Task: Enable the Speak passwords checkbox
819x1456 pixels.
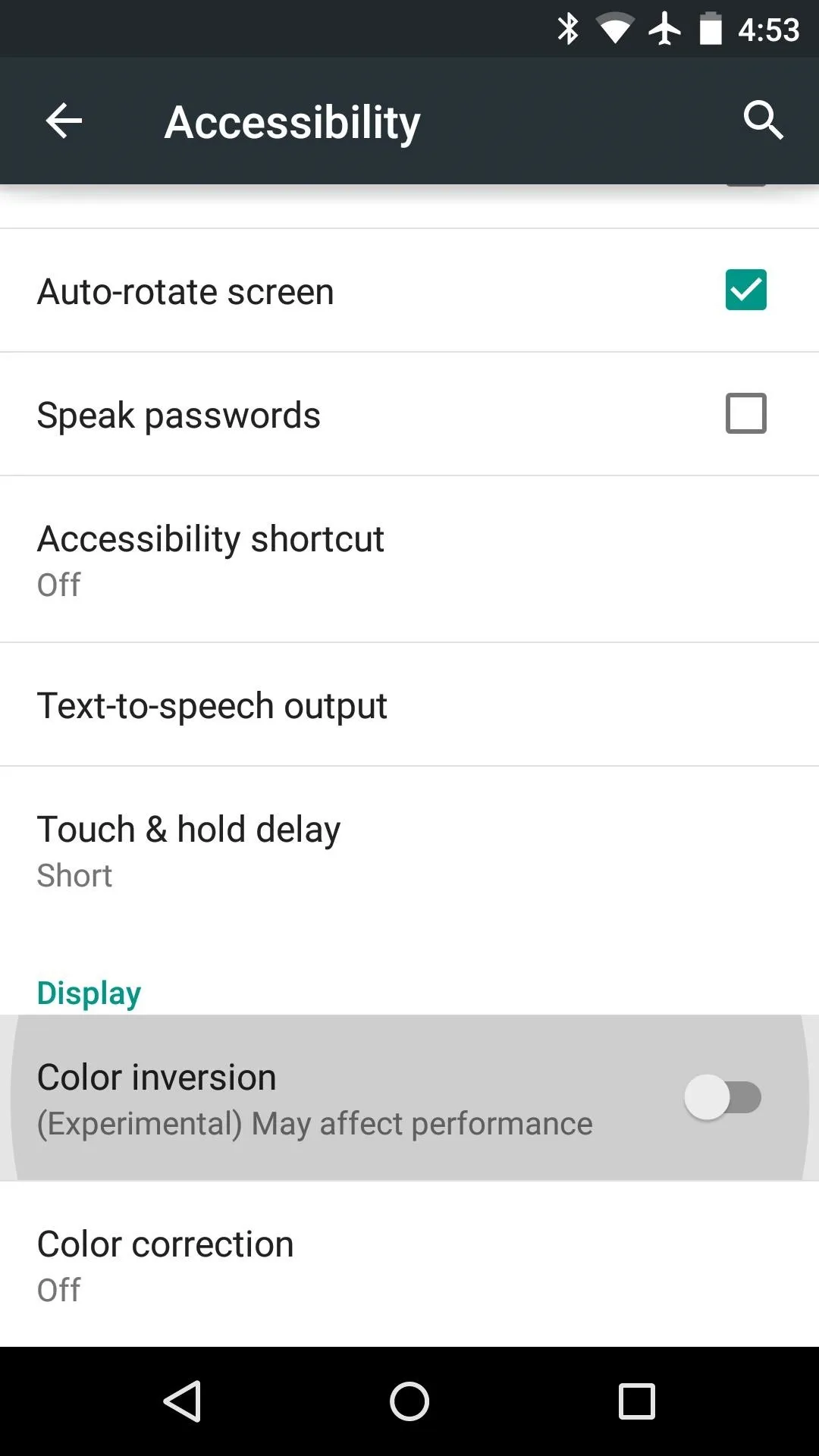Action: [745, 413]
